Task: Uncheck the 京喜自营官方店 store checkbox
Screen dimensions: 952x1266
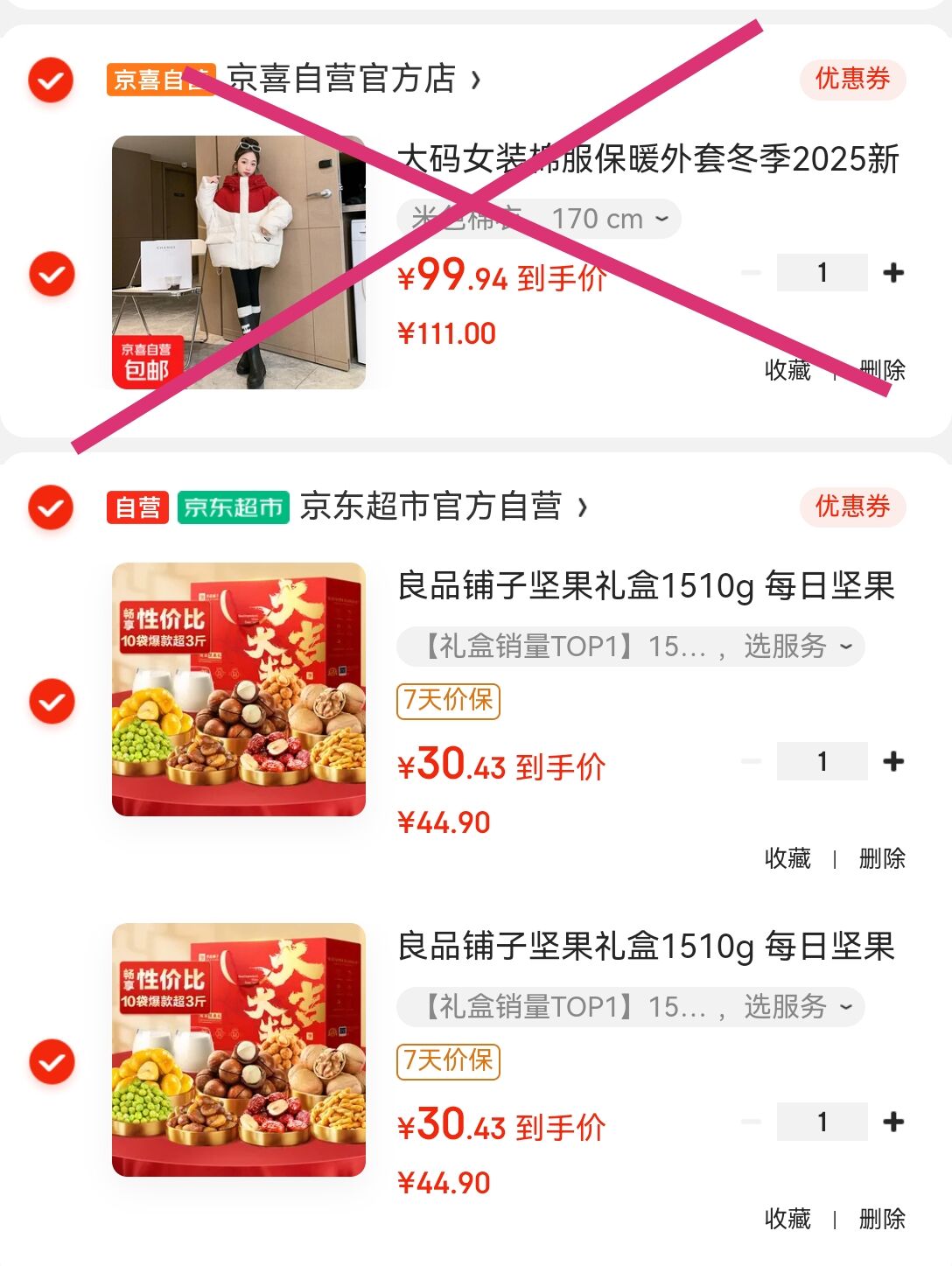Action: point(51,80)
